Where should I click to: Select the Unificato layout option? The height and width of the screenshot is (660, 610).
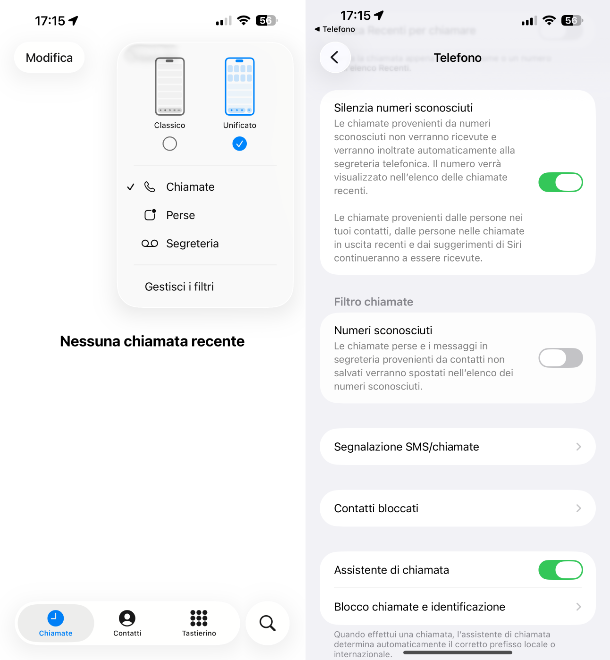coord(239,143)
